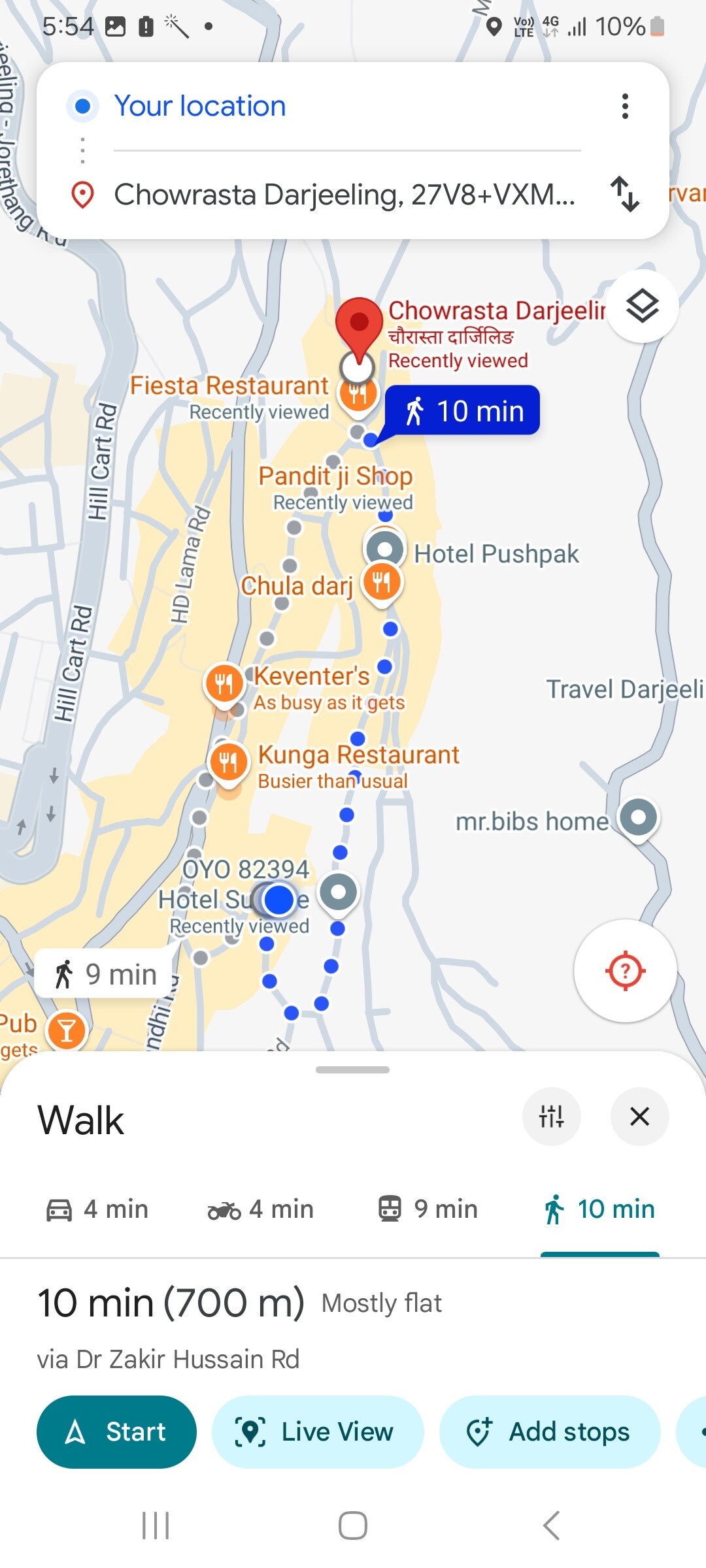The width and height of the screenshot is (706, 1568).
Task: Select the motorcycle travel mode
Action: [x=261, y=1209]
